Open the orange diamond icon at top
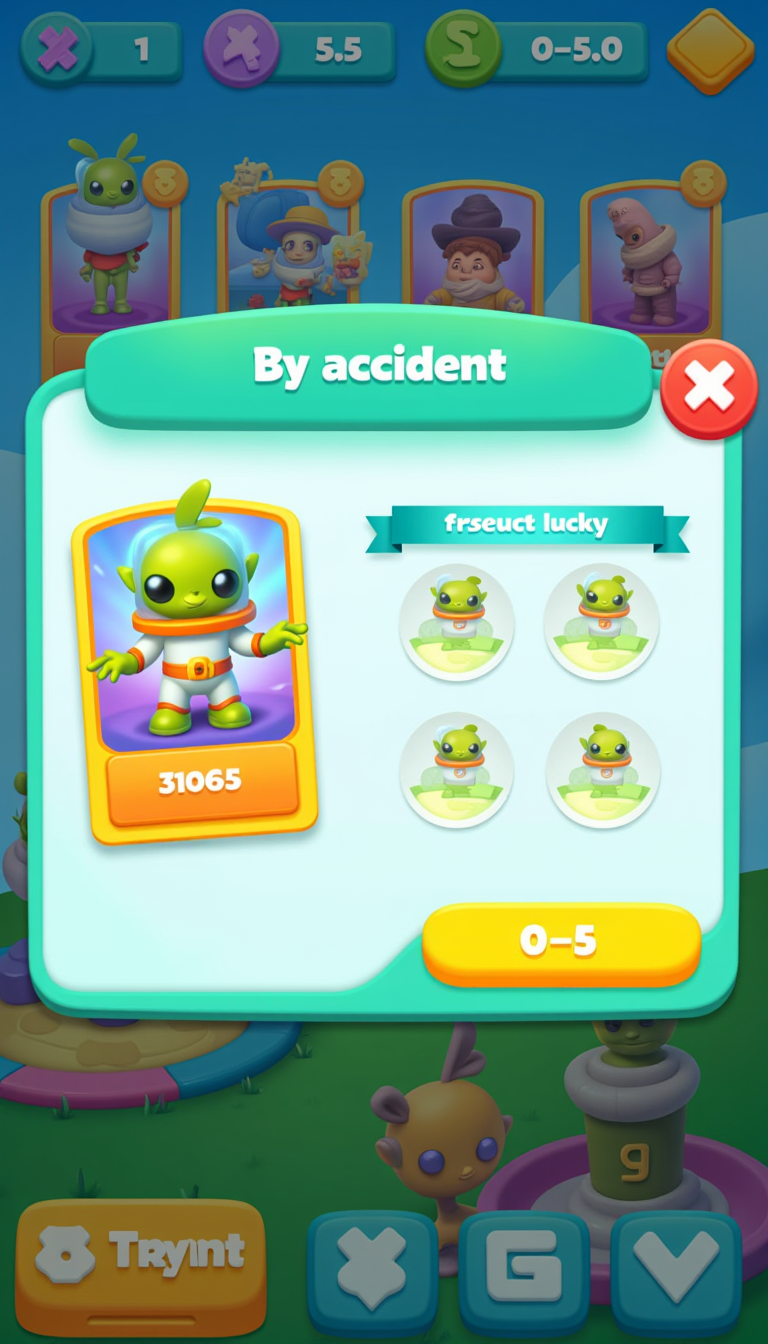 (x=710, y=50)
